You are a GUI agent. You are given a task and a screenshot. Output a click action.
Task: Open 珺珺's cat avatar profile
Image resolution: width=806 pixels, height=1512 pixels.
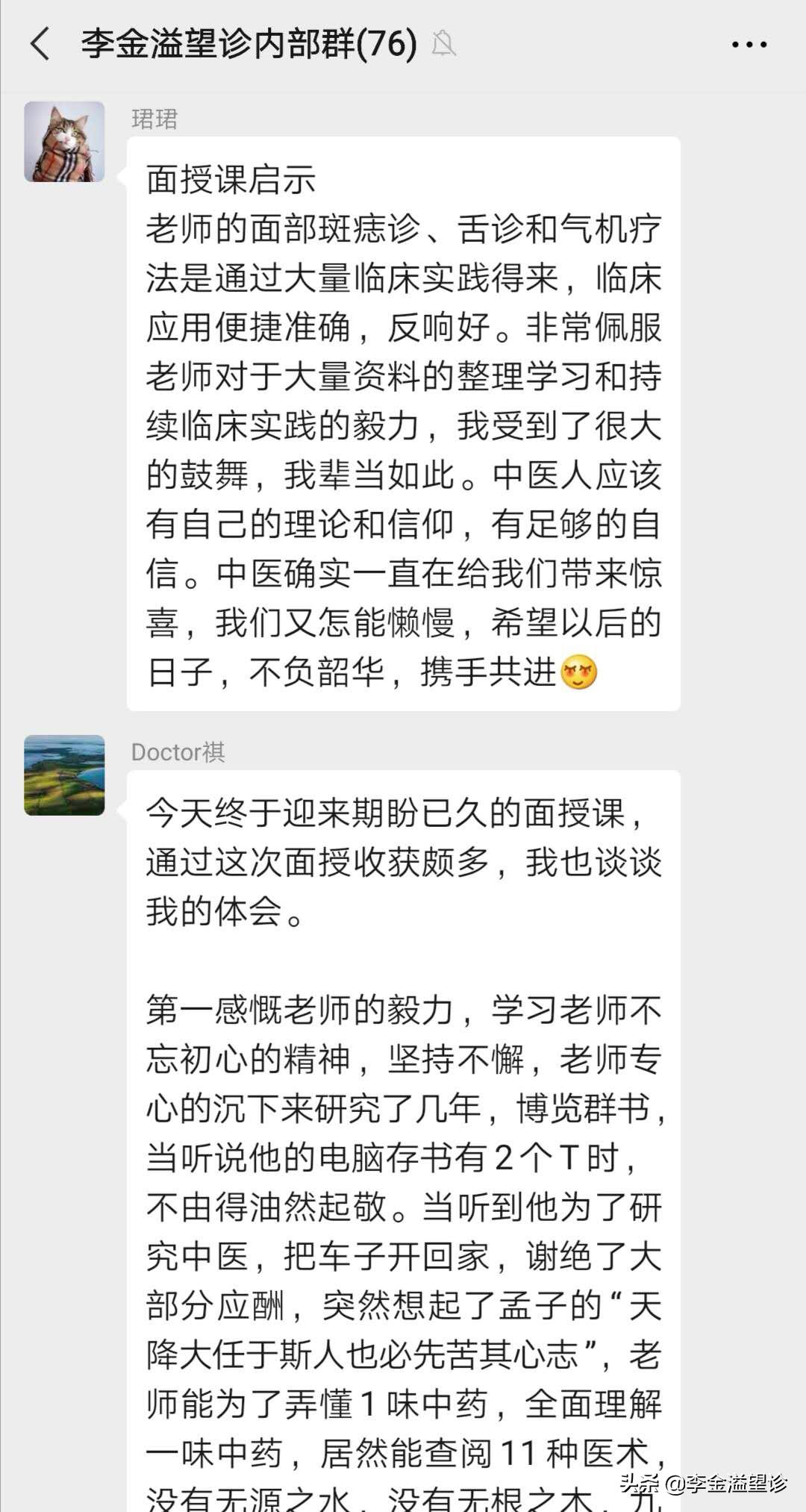coord(64,140)
